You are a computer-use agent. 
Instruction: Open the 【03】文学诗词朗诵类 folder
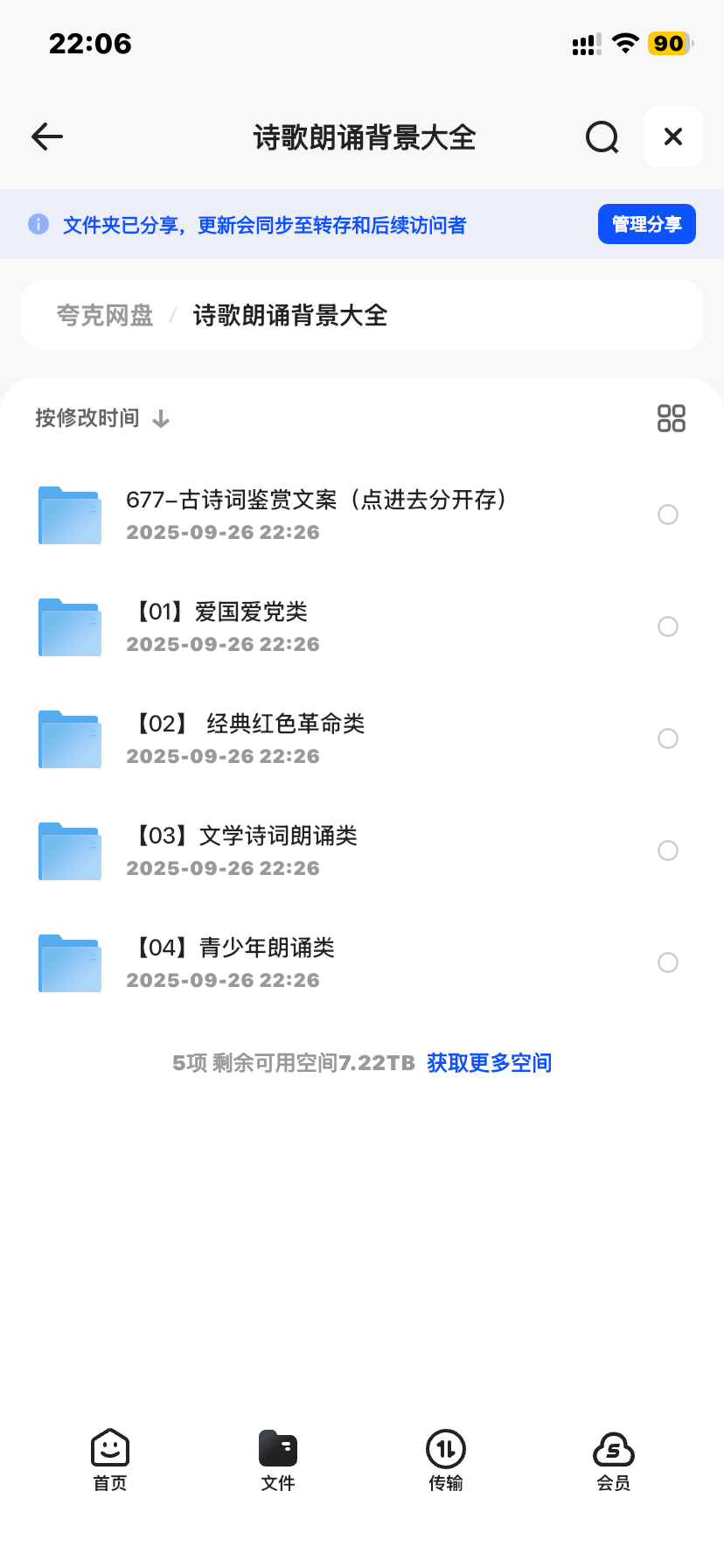(x=245, y=850)
